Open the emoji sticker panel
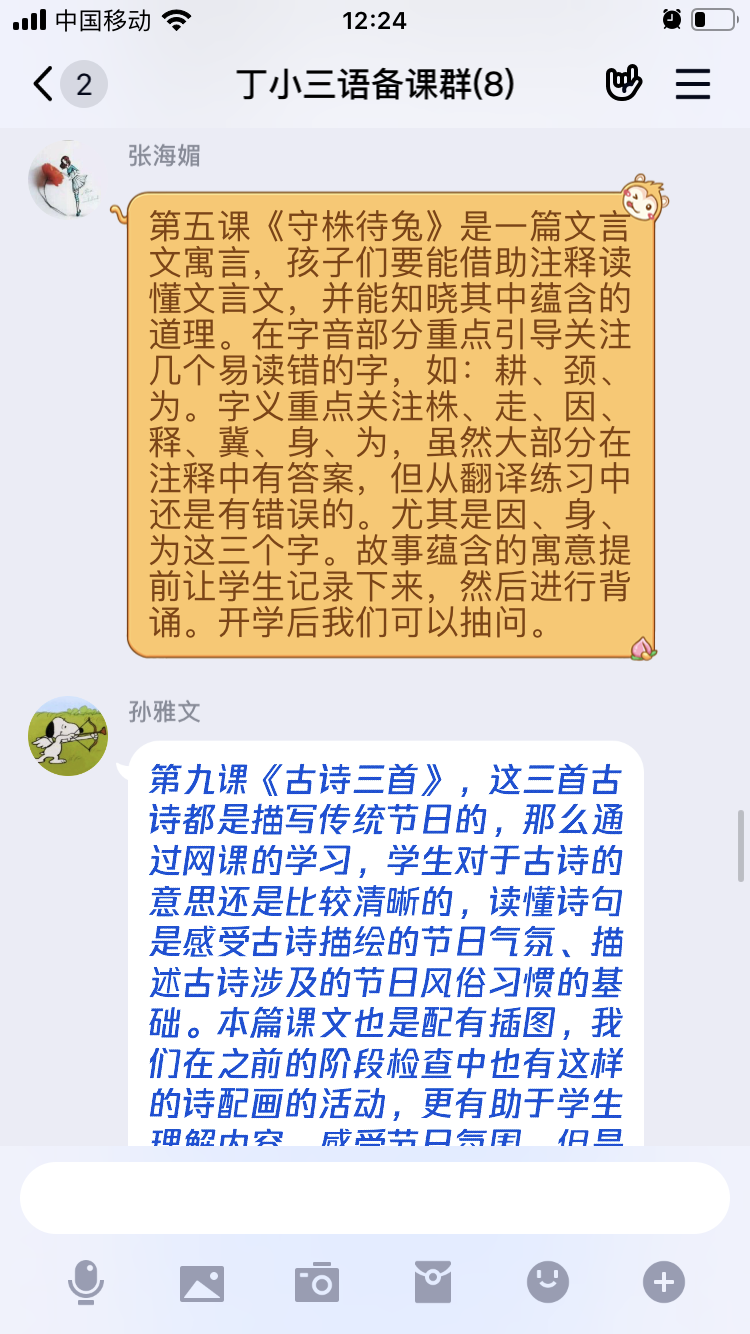750x1334 pixels. click(x=548, y=1282)
